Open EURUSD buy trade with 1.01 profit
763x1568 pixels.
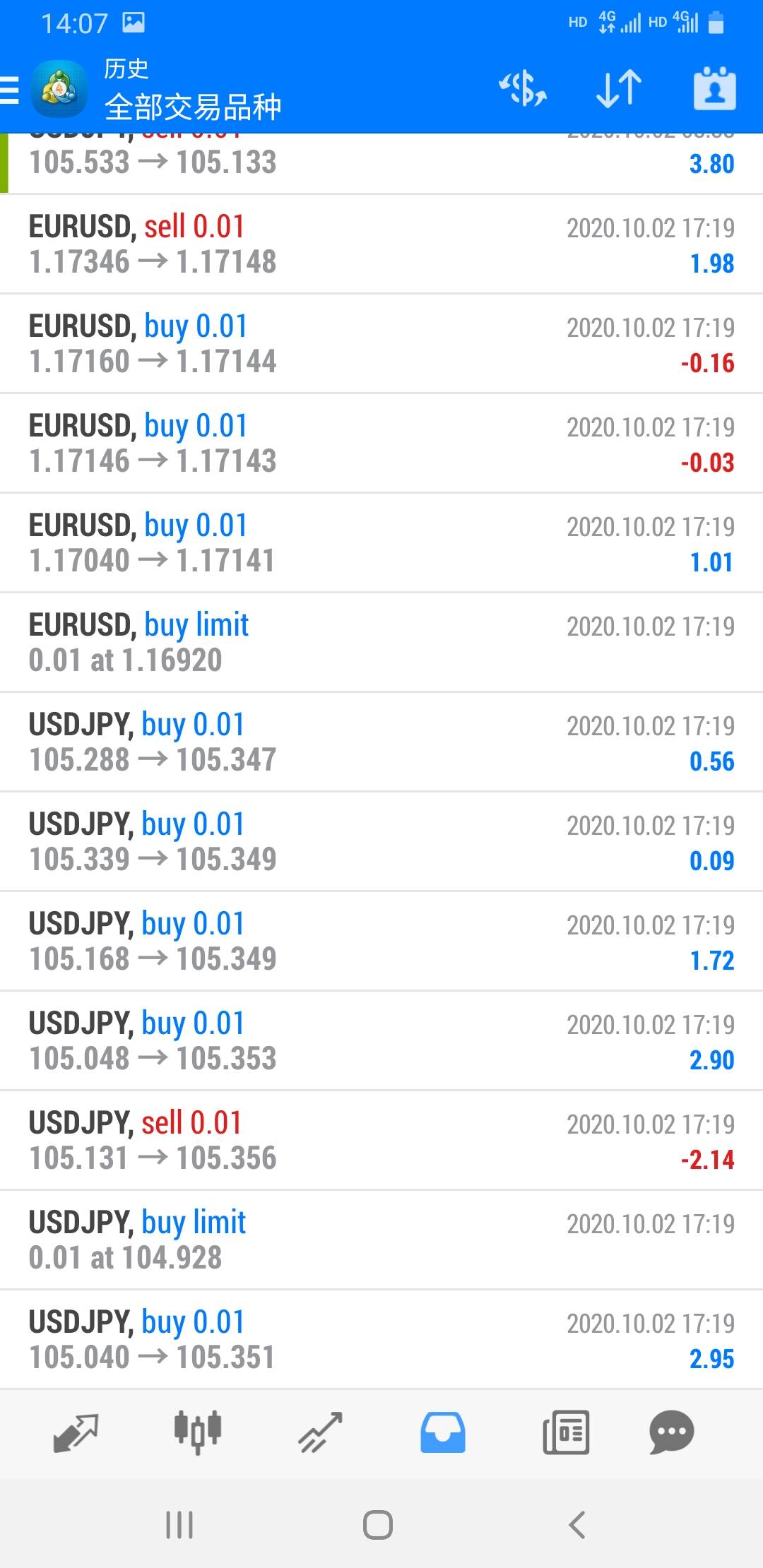pos(381,543)
